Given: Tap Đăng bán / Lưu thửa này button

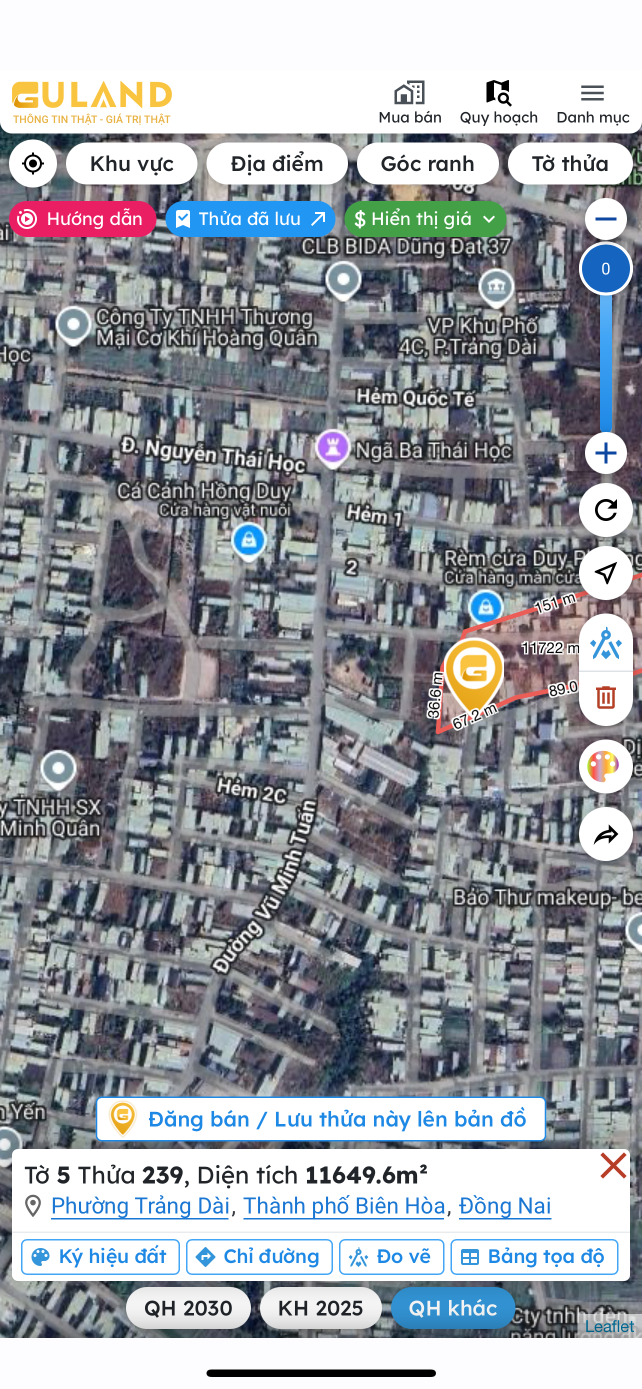Looking at the screenshot, I should (x=320, y=1119).
